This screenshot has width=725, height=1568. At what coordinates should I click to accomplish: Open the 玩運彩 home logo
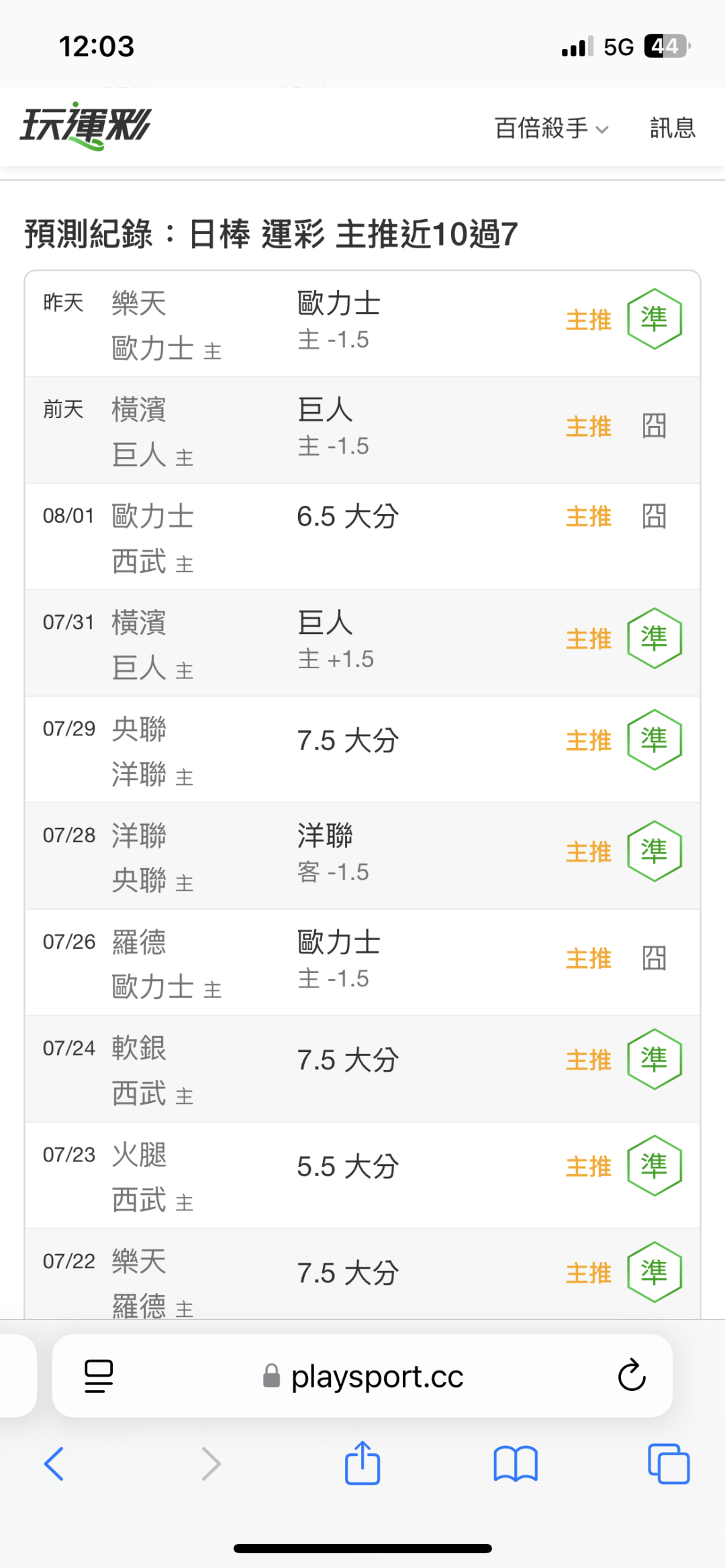click(x=86, y=125)
